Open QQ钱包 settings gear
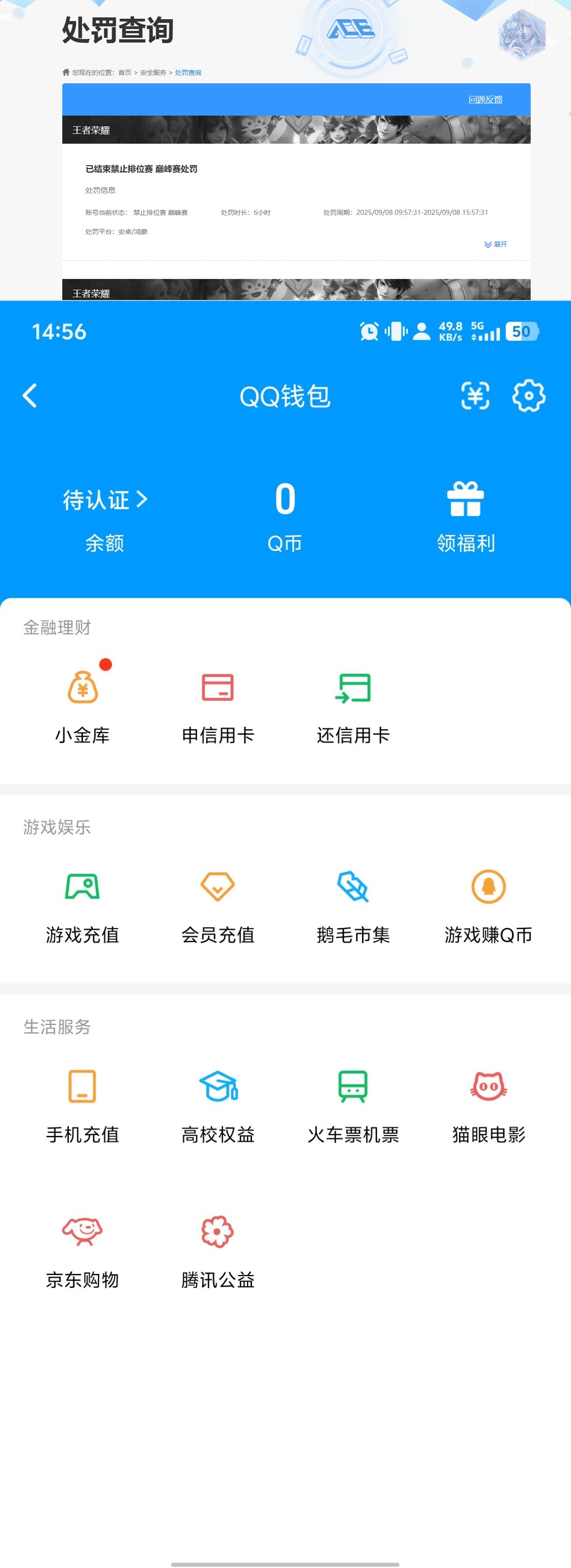571x1568 pixels. [528, 396]
